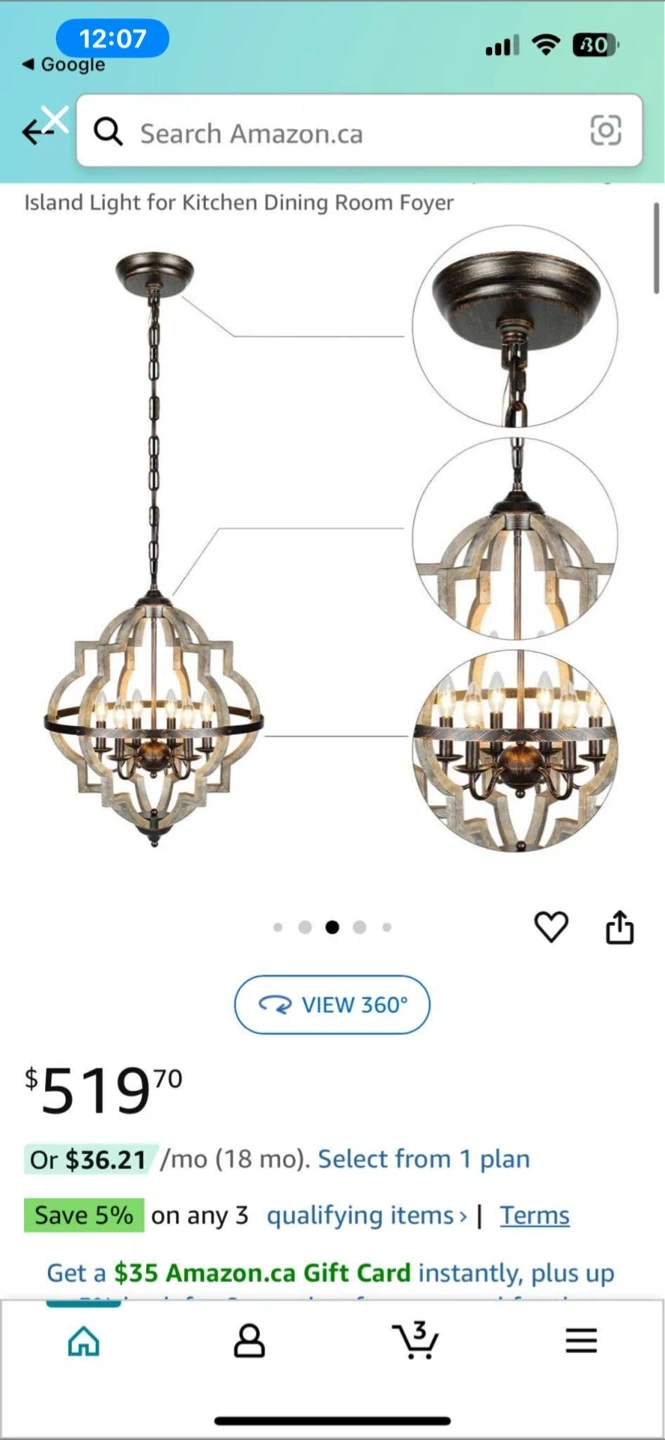The width and height of the screenshot is (665, 1440).
Task: Tap the Search Amazon.ca field
Action: (x=350, y=133)
